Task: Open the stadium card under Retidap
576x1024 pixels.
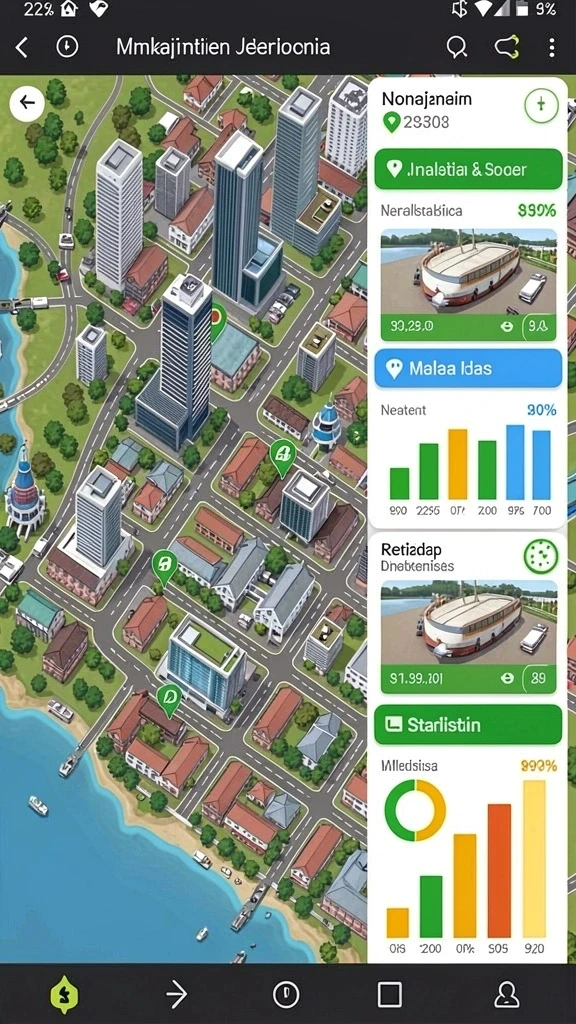Action: pyautogui.click(x=468, y=637)
